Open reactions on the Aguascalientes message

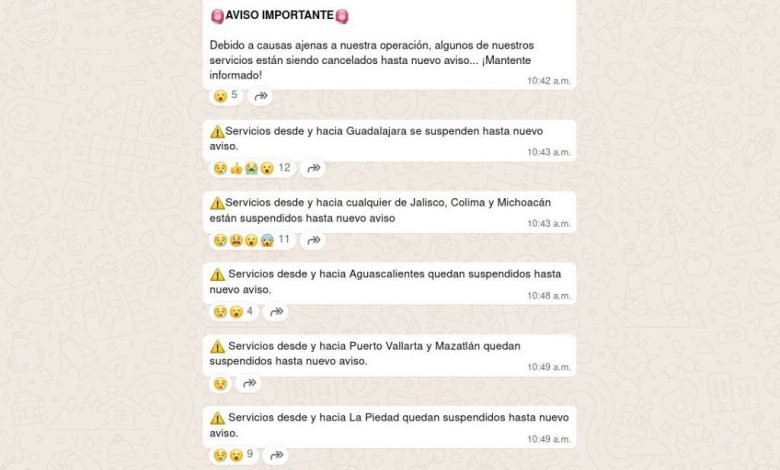tap(233, 312)
